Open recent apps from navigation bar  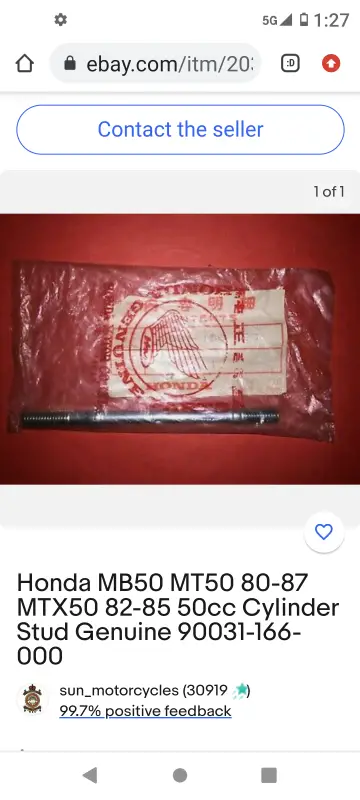pyautogui.click(x=269, y=776)
